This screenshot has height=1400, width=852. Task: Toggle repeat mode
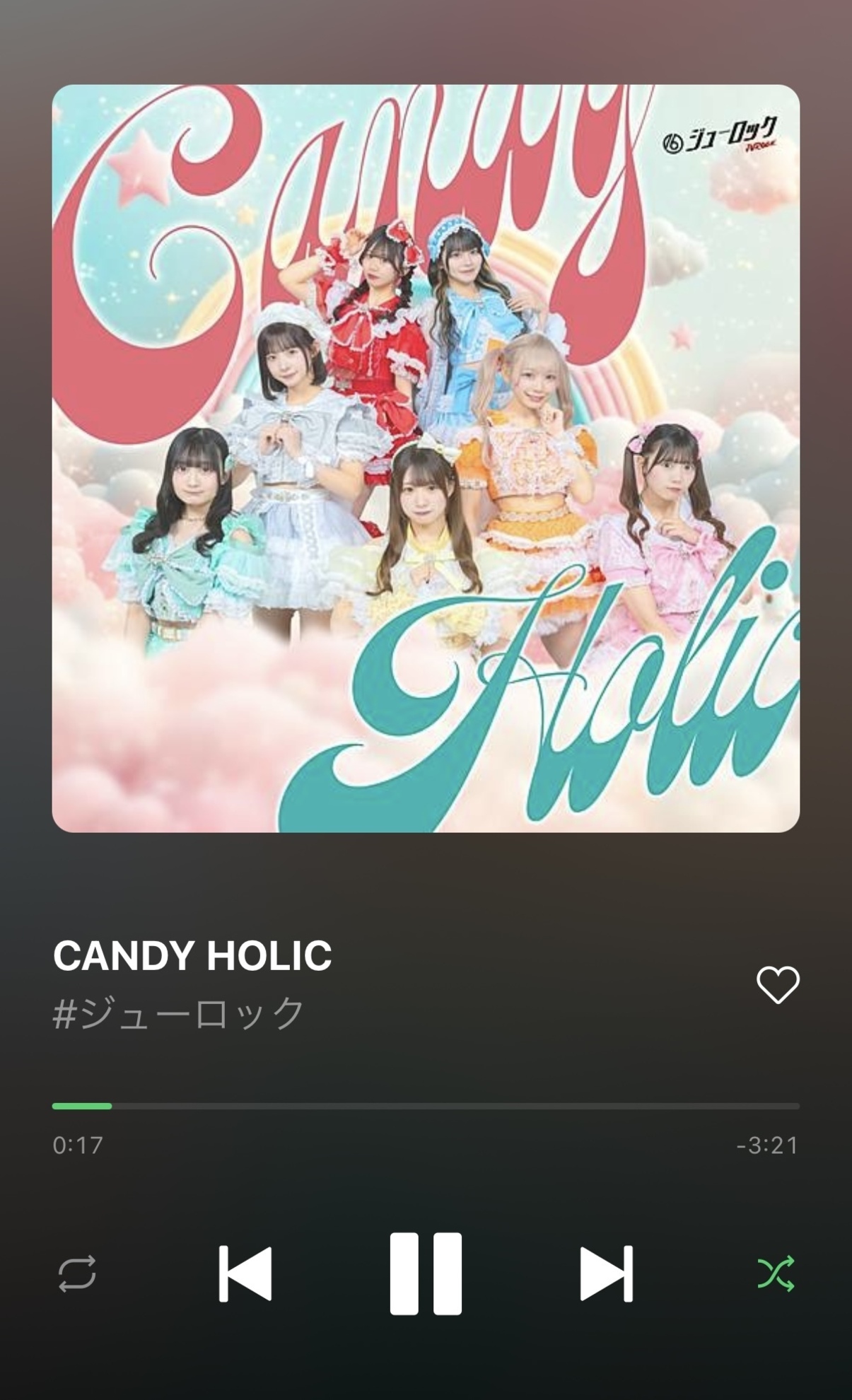click(x=76, y=1273)
